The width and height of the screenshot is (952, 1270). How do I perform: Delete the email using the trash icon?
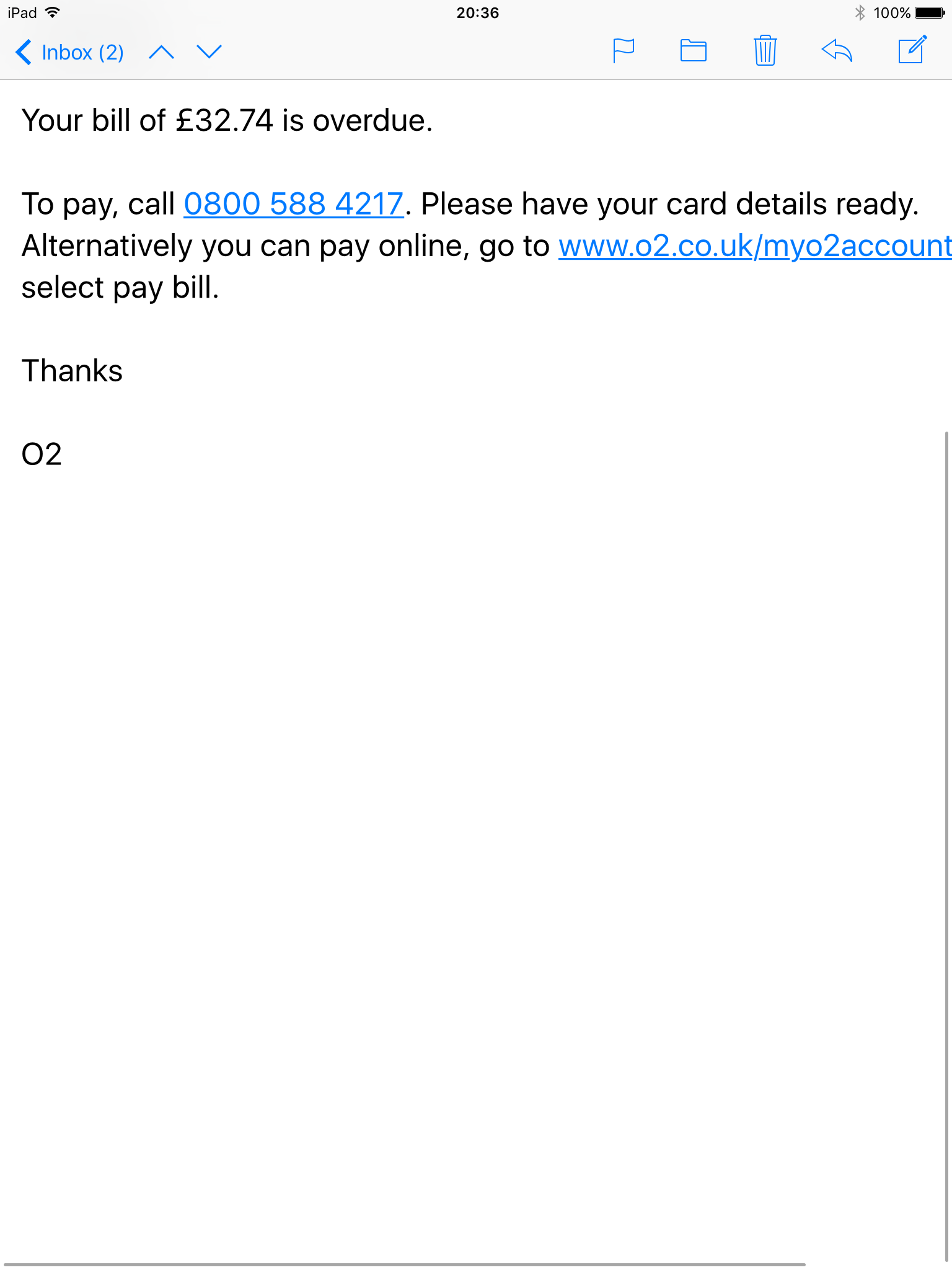pos(765,52)
